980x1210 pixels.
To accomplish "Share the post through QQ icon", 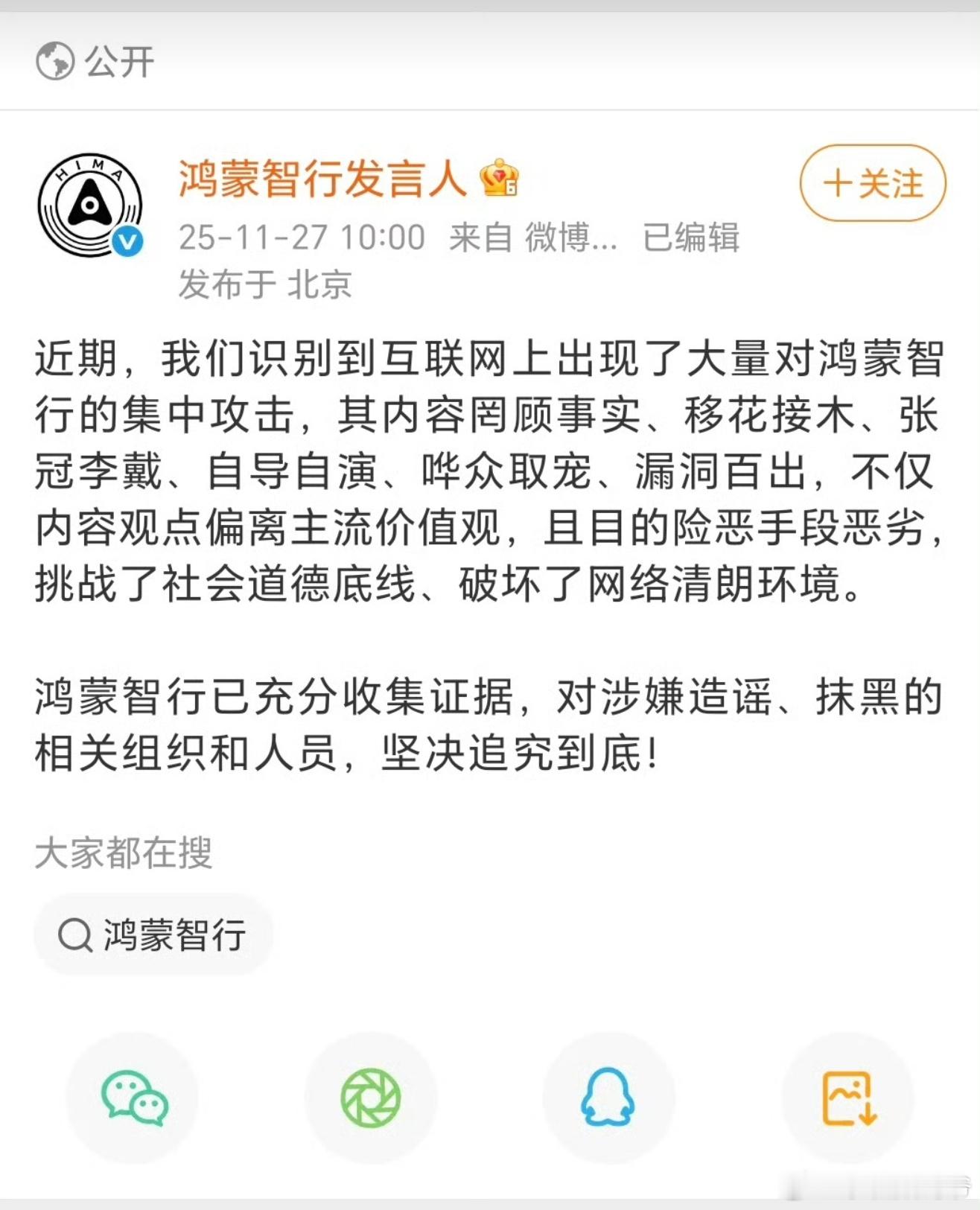I will 607,1096.
